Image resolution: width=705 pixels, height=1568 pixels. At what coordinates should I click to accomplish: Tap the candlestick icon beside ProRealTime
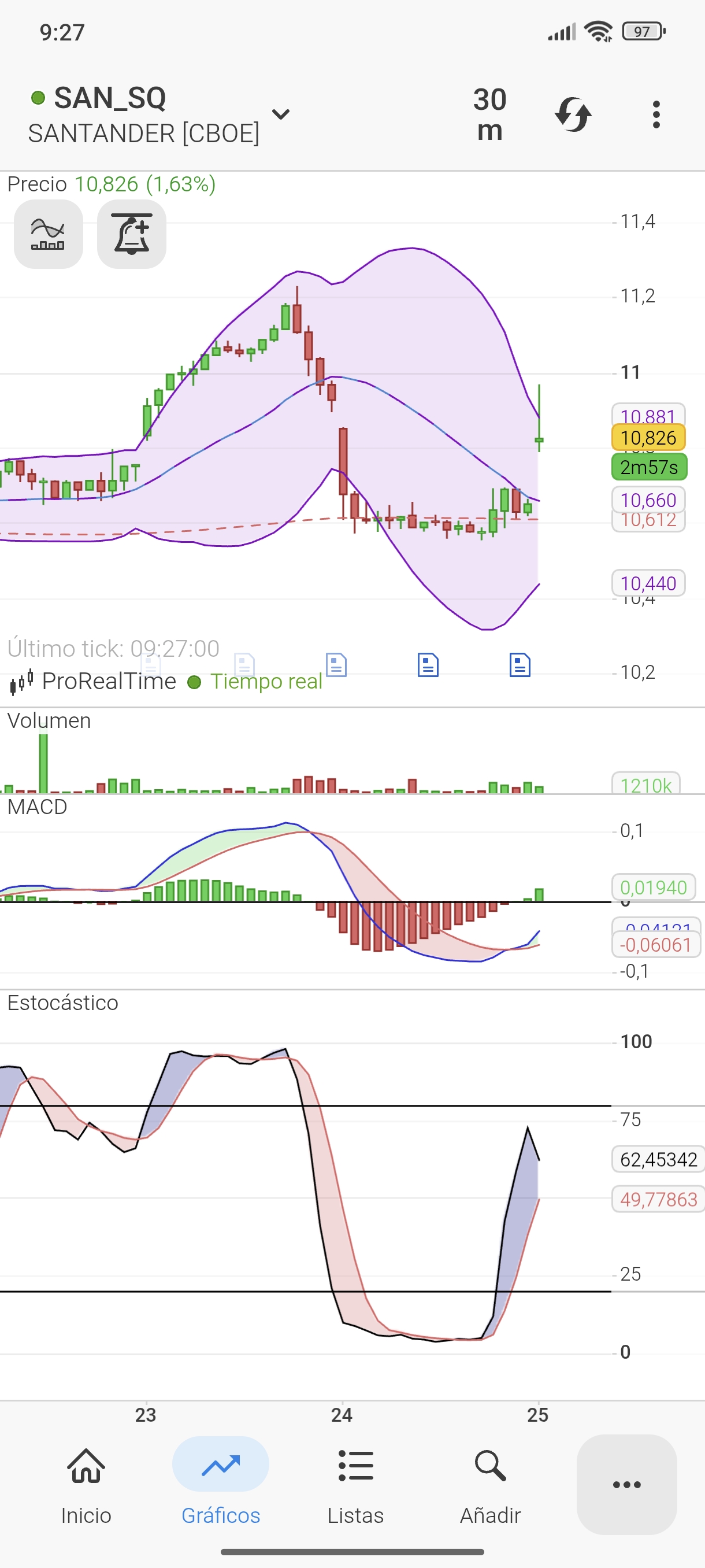click(x=21, y=682)
